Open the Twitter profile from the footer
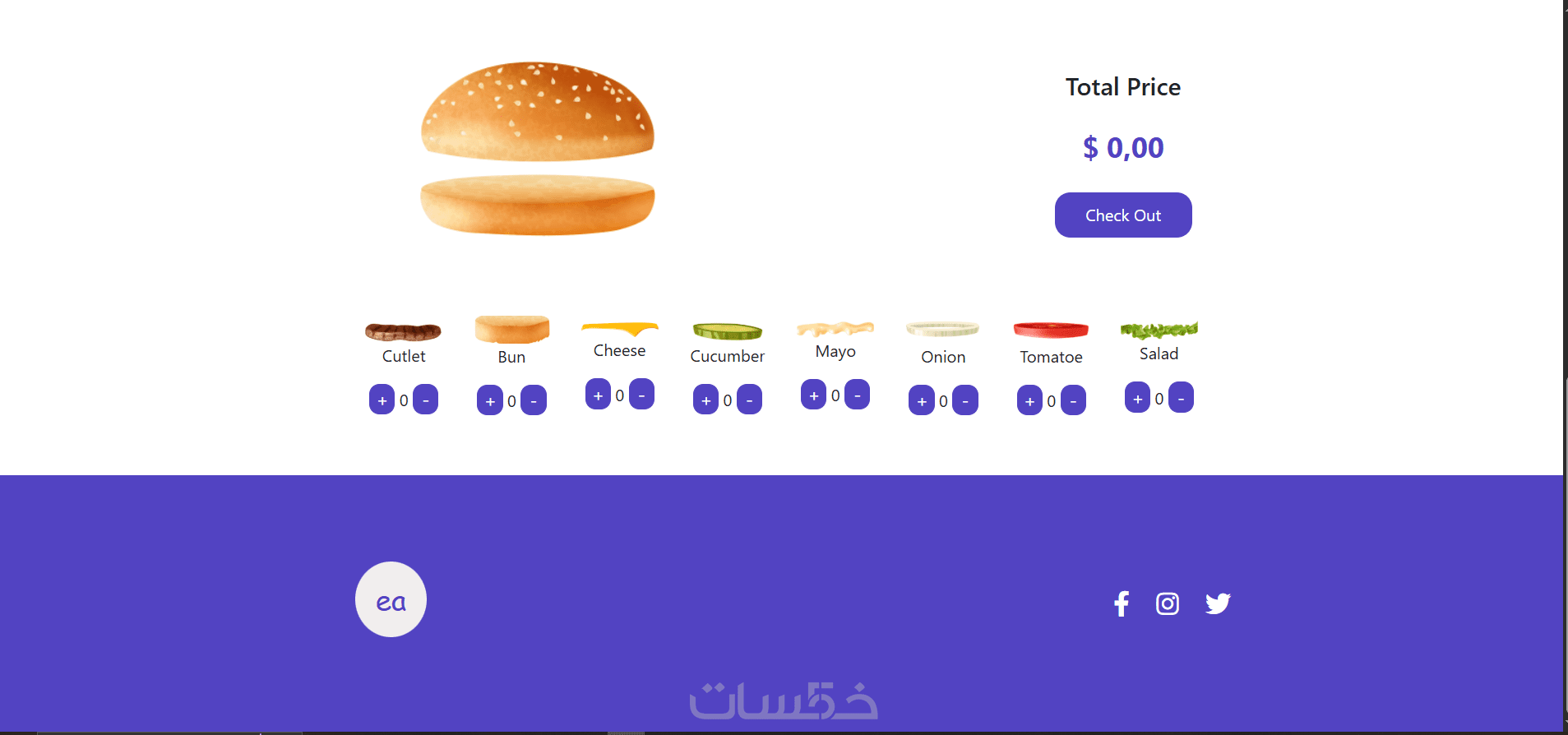The width and height of the screenshot is (1568, 735). tap(1218, 603)
